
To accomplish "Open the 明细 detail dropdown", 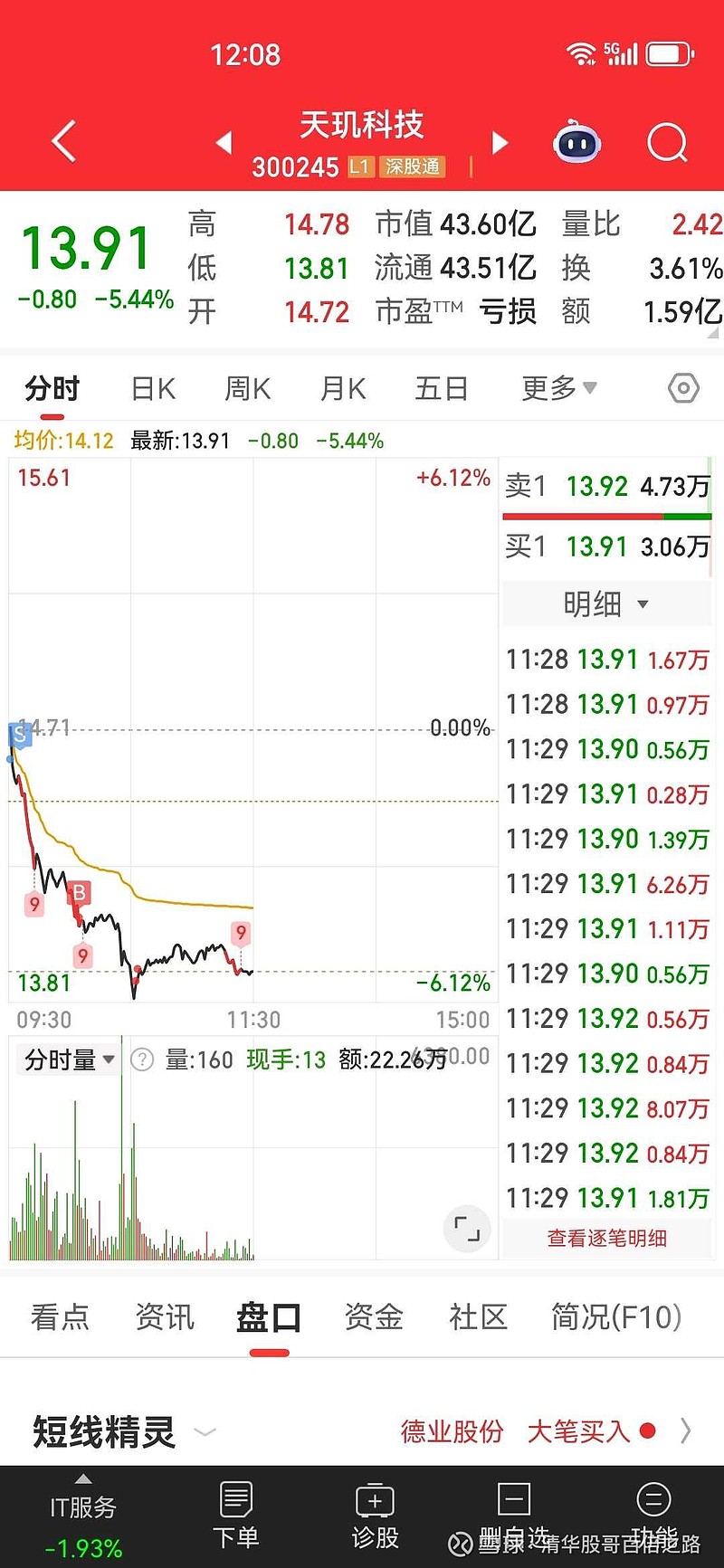I will pyautogui.click(x=606, y=603).
